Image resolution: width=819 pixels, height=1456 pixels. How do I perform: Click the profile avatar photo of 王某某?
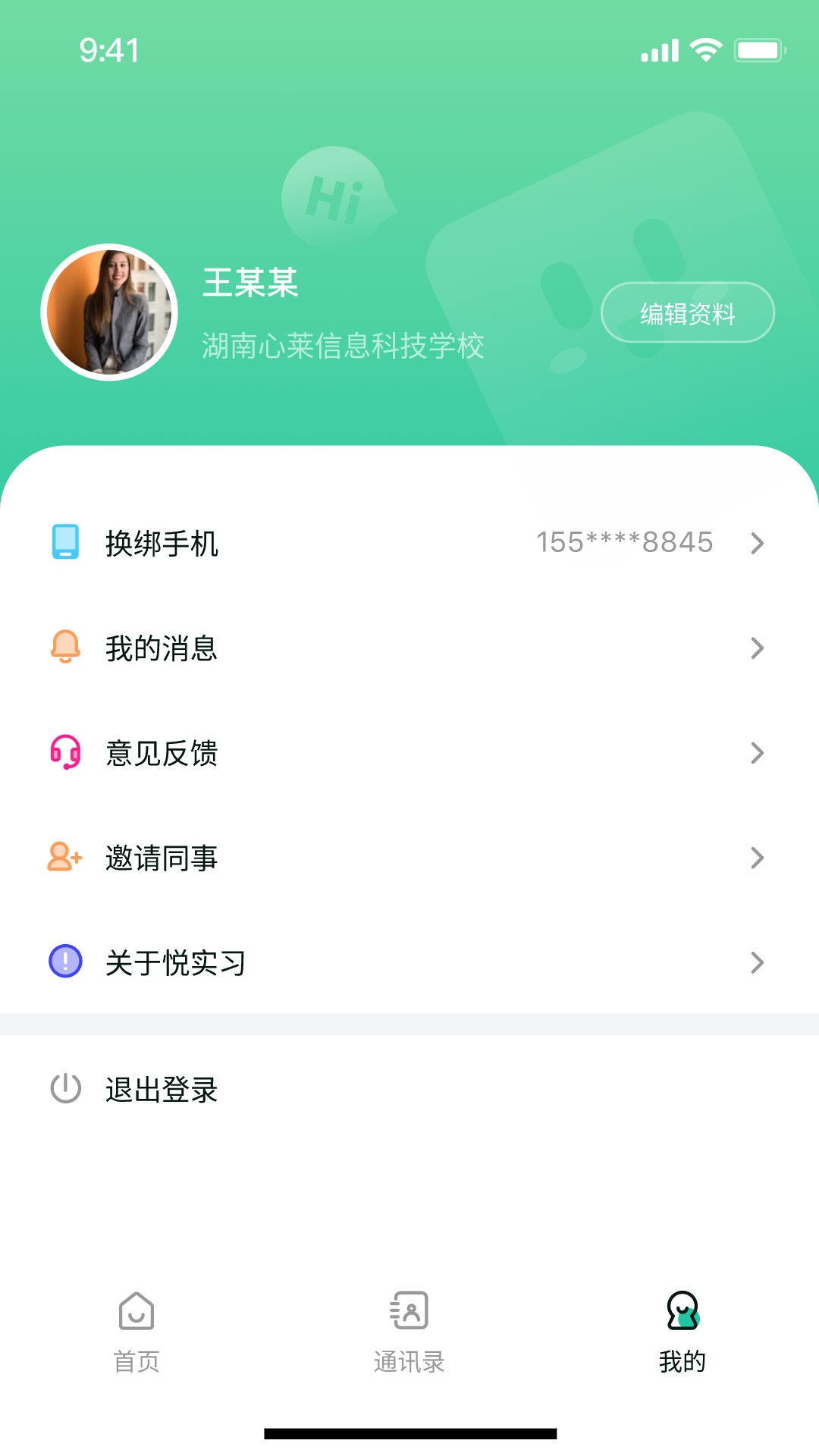coord(110,312)
